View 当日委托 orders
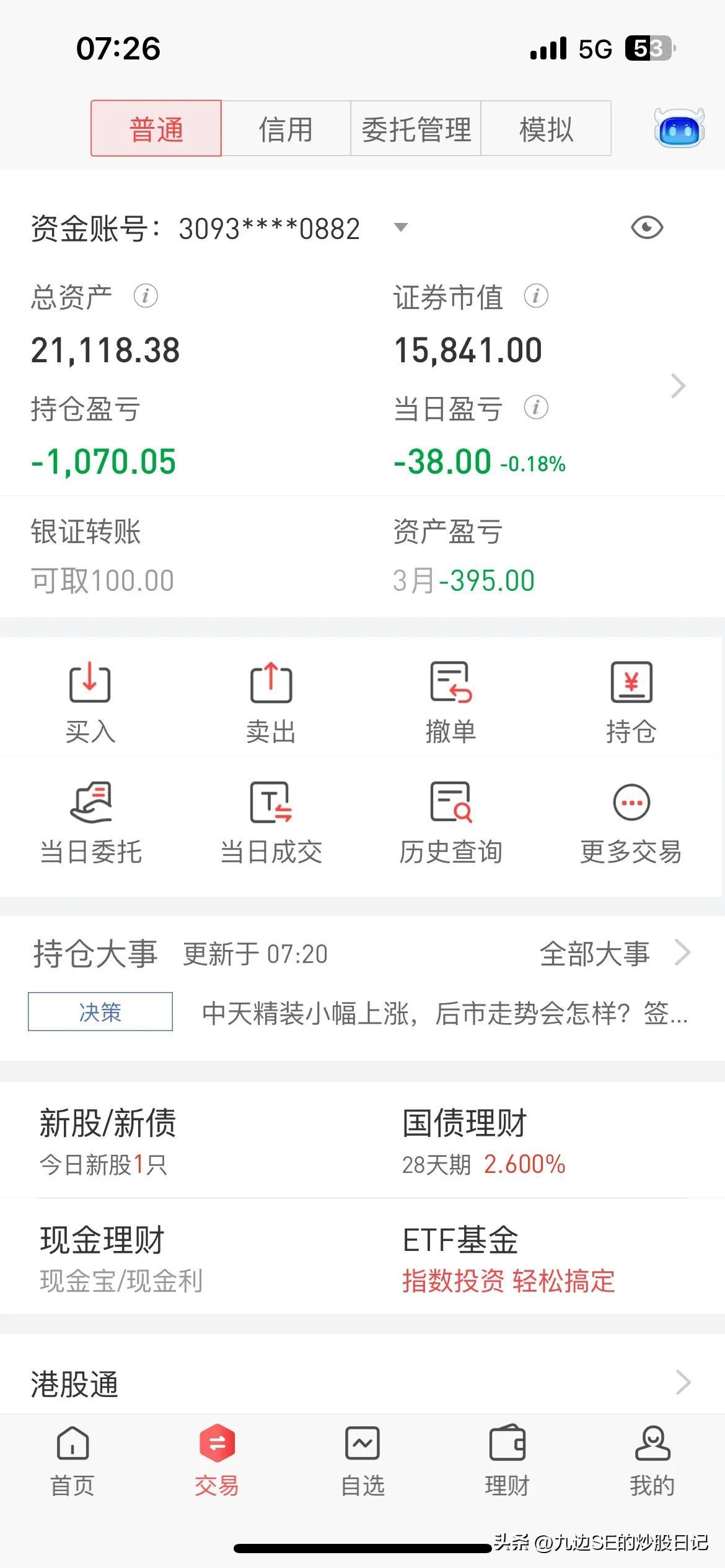The height and width of the screenshot is (1568, 725). click(x=90, y=823)
